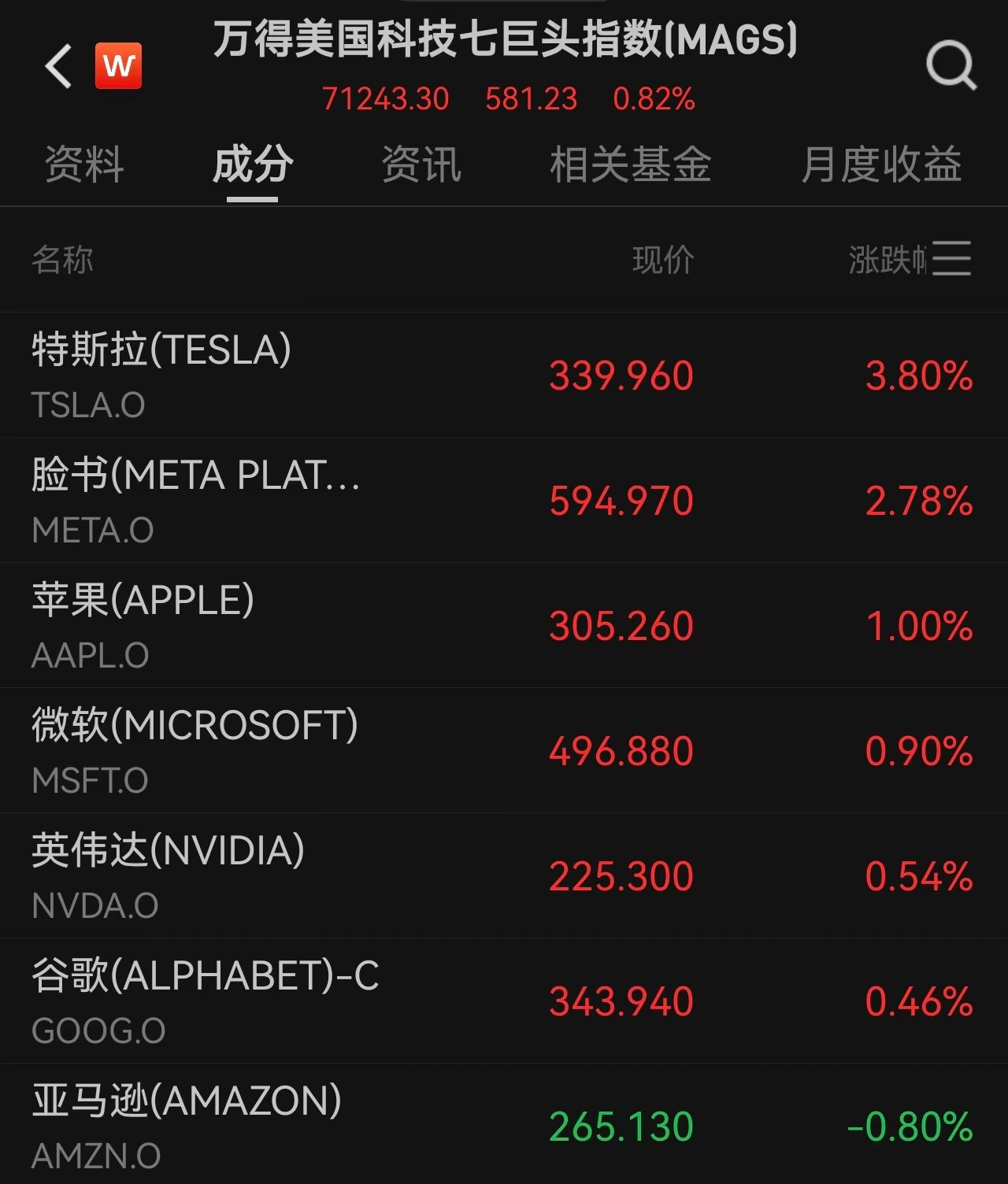
Task: Switch to the 资讯 tab
Action: [x=421, y=165]
